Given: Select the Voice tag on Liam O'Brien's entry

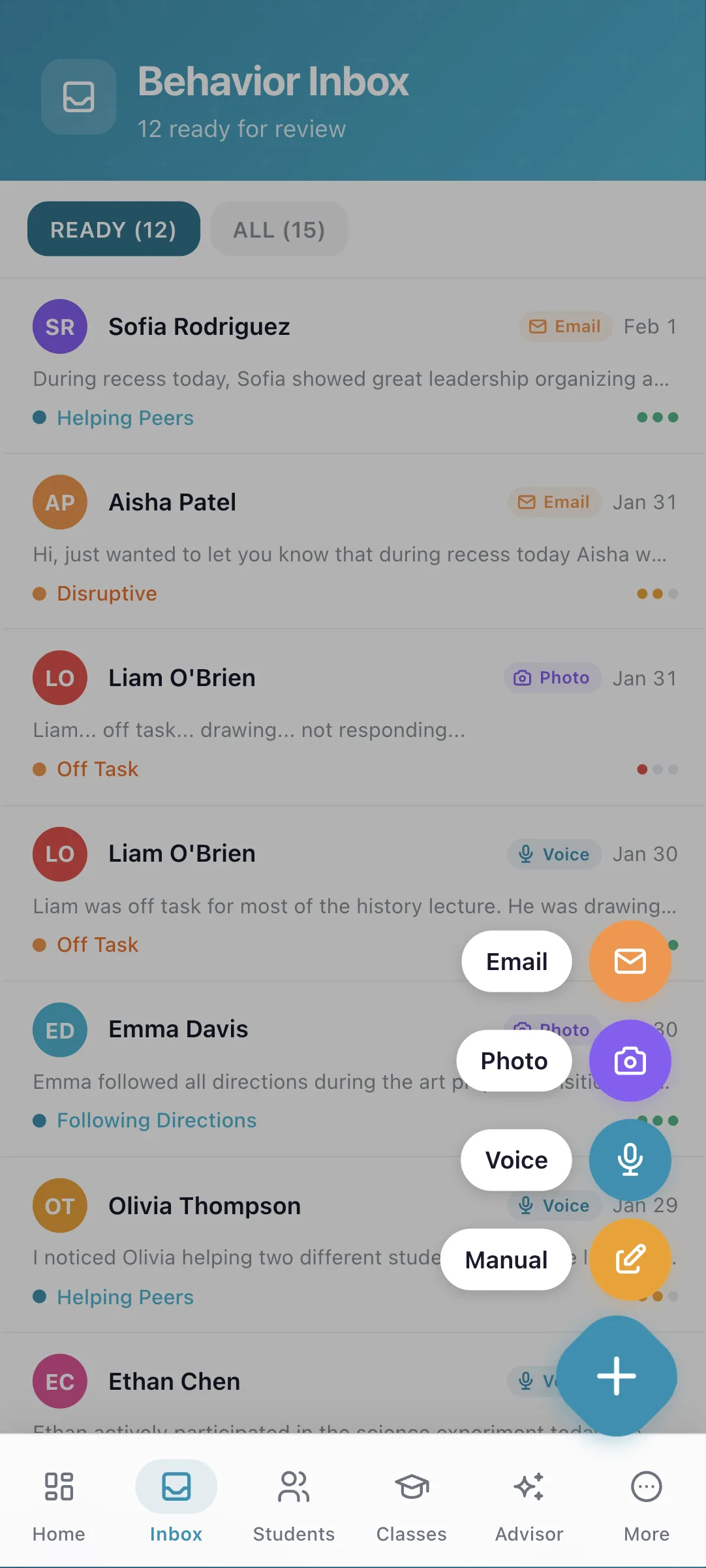Looking at the screenshot, I should pyautogui.click(x=553, y=854).
